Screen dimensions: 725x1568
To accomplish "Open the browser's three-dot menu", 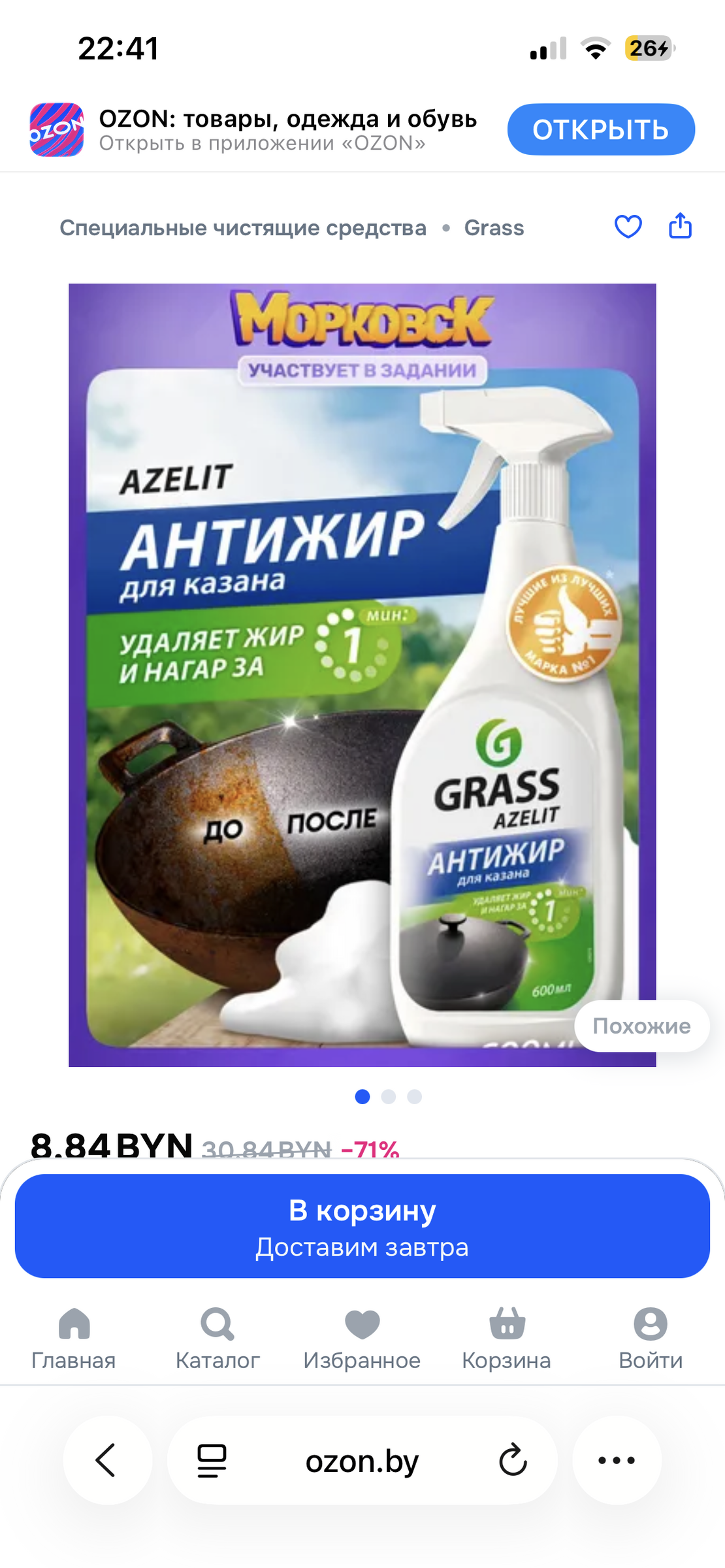I will 617,1460.
